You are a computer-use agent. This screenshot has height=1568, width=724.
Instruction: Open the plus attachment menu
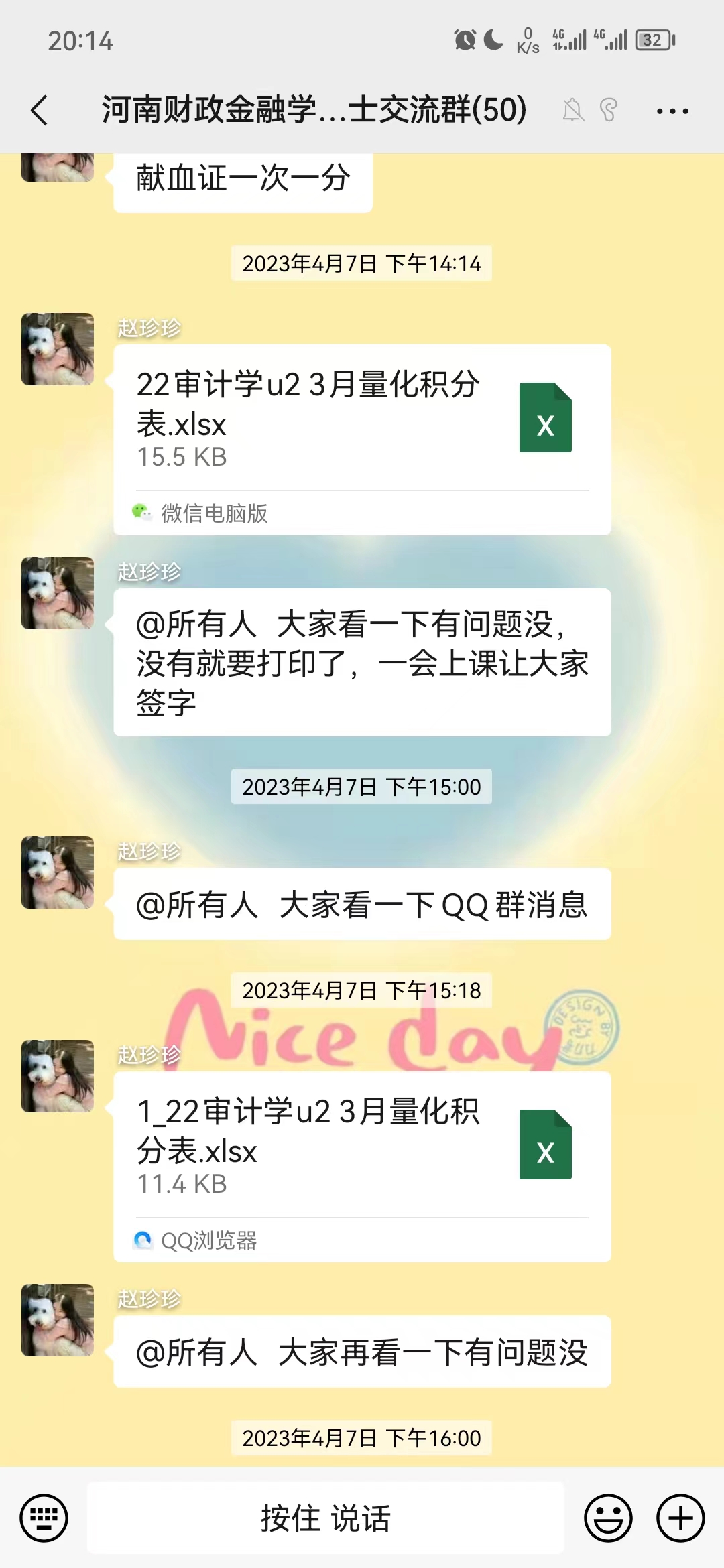680,1518
